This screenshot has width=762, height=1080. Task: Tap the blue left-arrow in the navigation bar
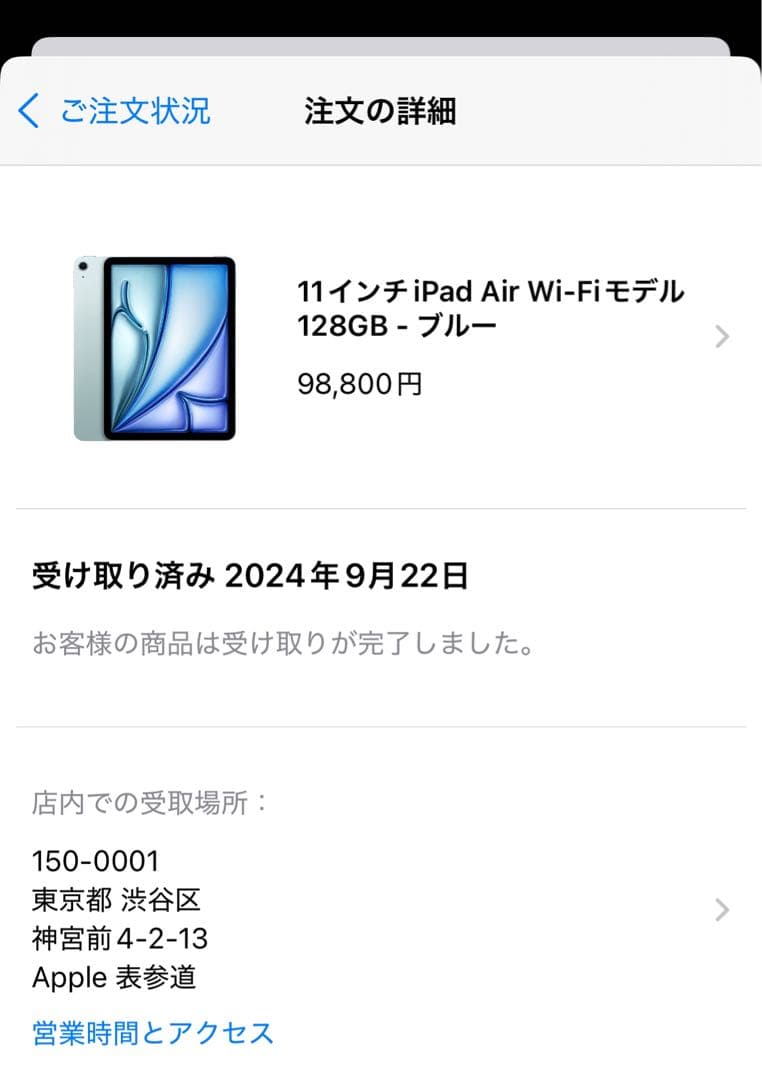pos(26,111)
